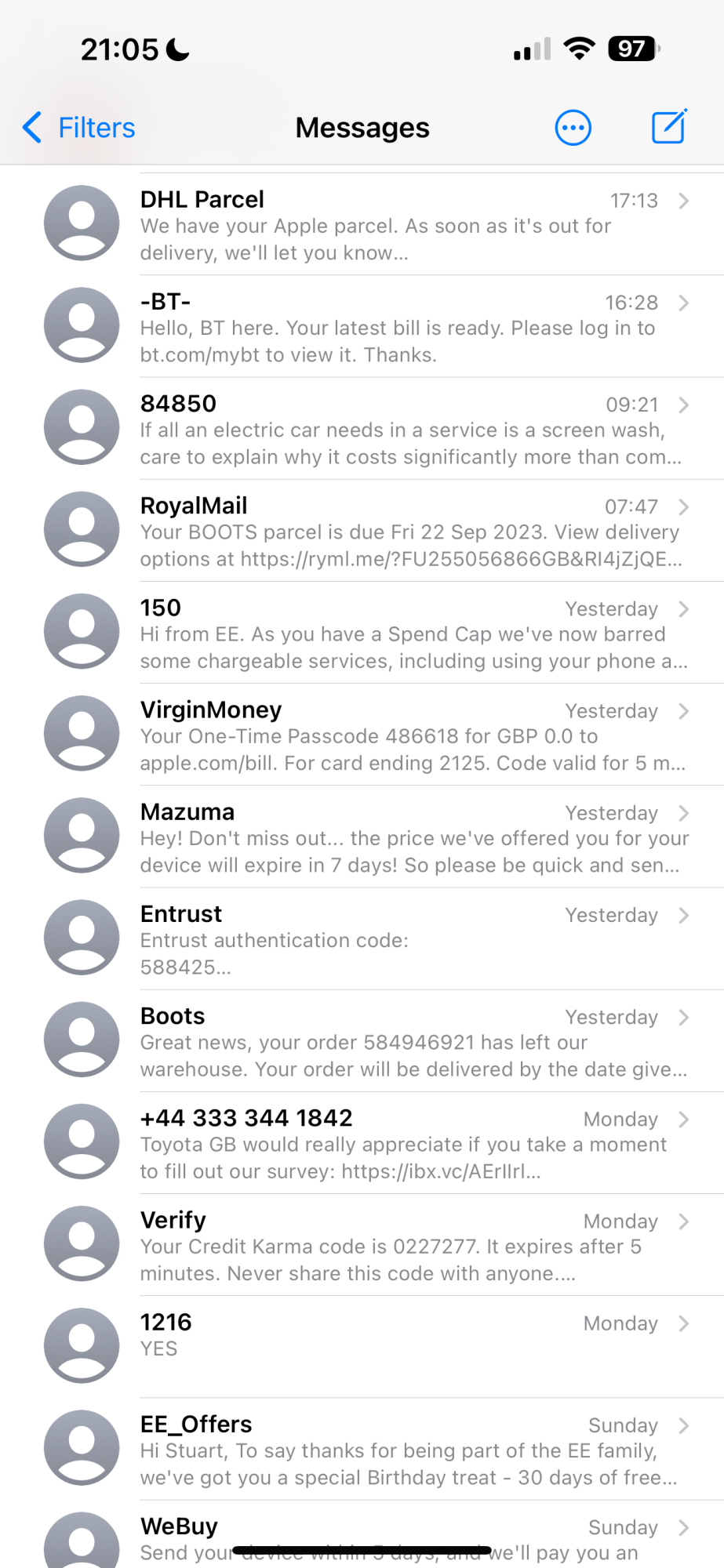Viewport: 724px width, 1568px height.
Task: Open the more options ellipsis menu
Action: coord(573,128)
